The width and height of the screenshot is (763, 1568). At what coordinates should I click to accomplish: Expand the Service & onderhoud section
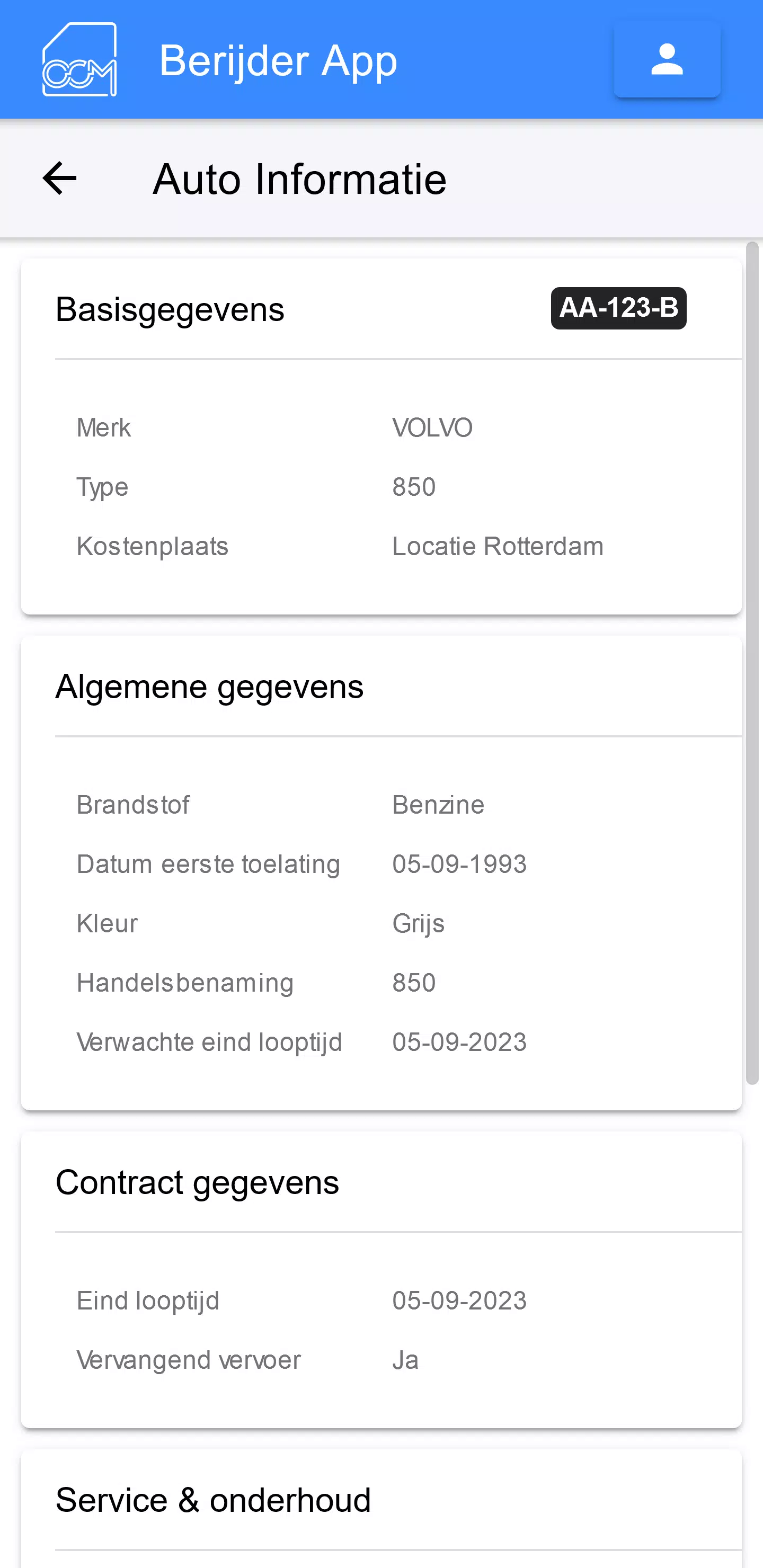[x=212, y=1500]
